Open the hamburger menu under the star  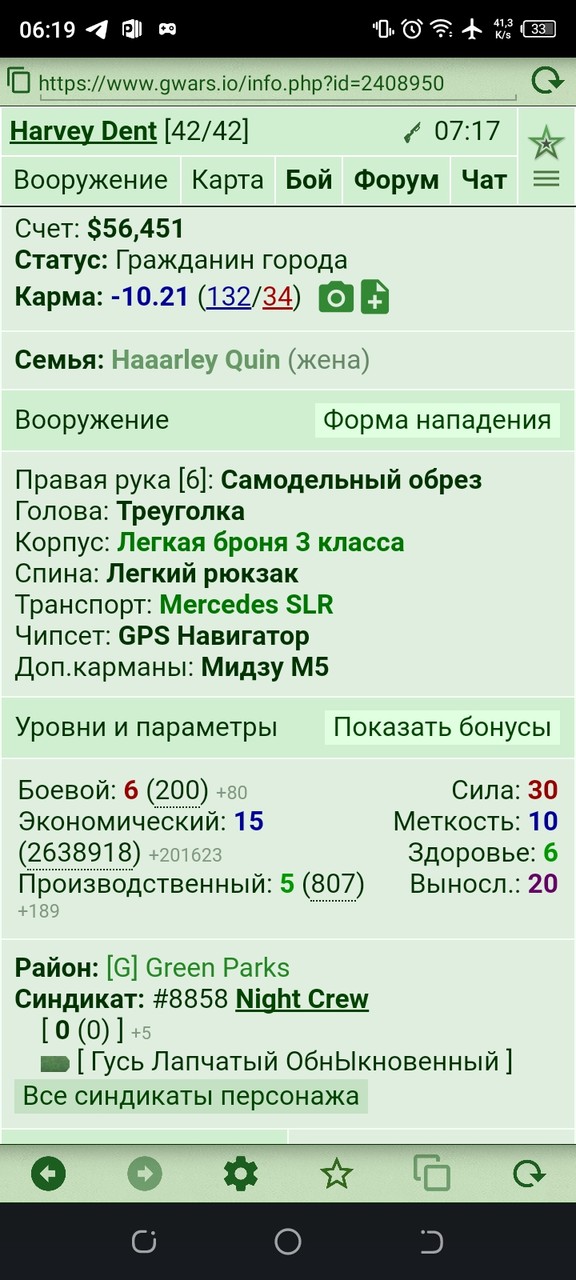546,179
